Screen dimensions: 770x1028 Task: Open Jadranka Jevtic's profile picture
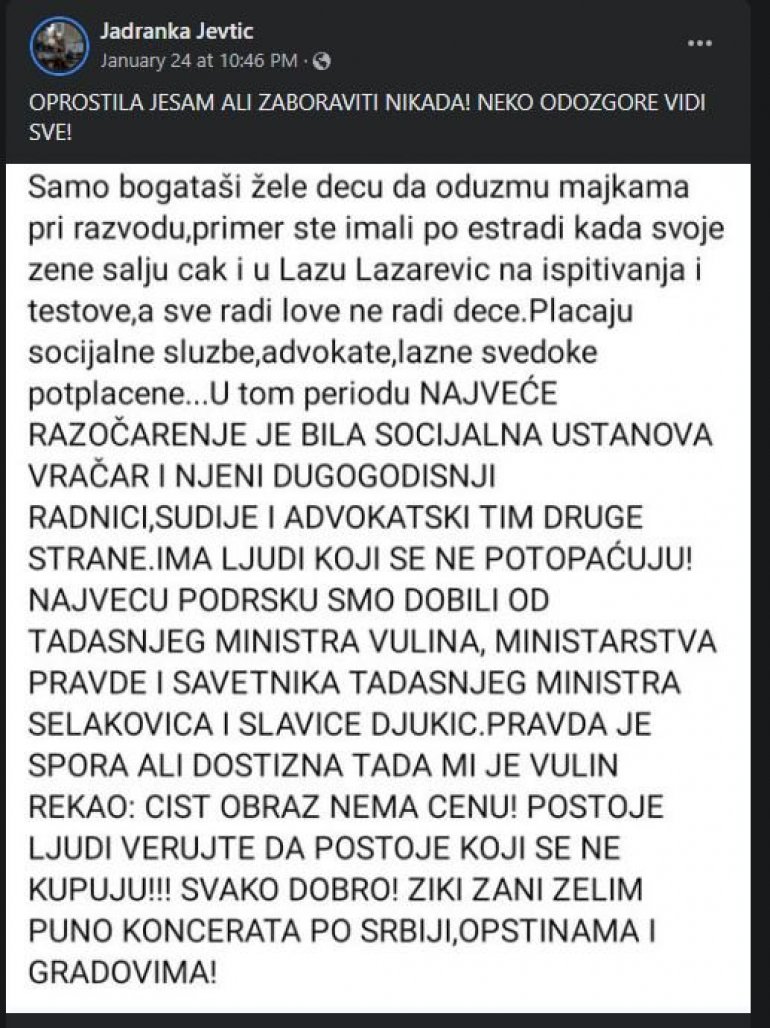tap(59, 46)
